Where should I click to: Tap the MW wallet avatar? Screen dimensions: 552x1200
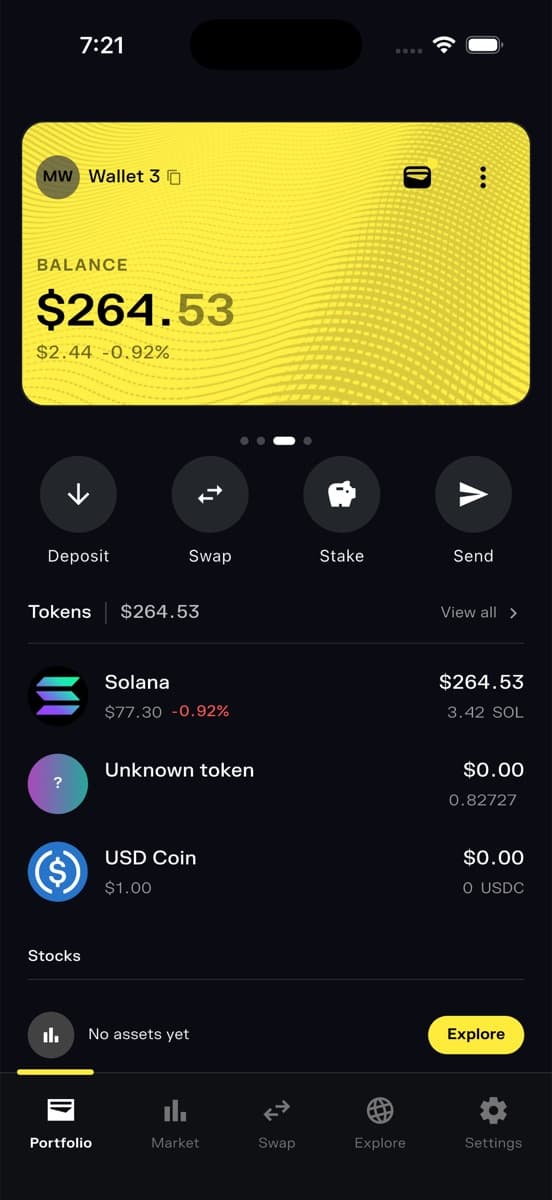[58, 177]
